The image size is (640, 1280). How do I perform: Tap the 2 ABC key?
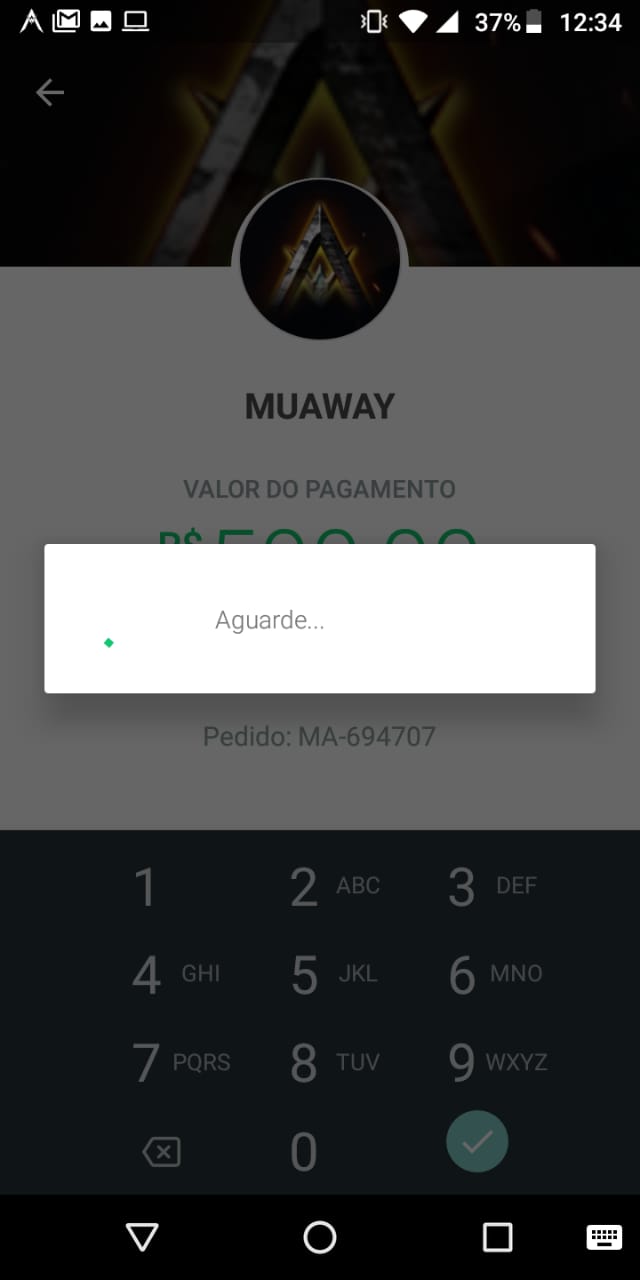[x=320, y=887]
